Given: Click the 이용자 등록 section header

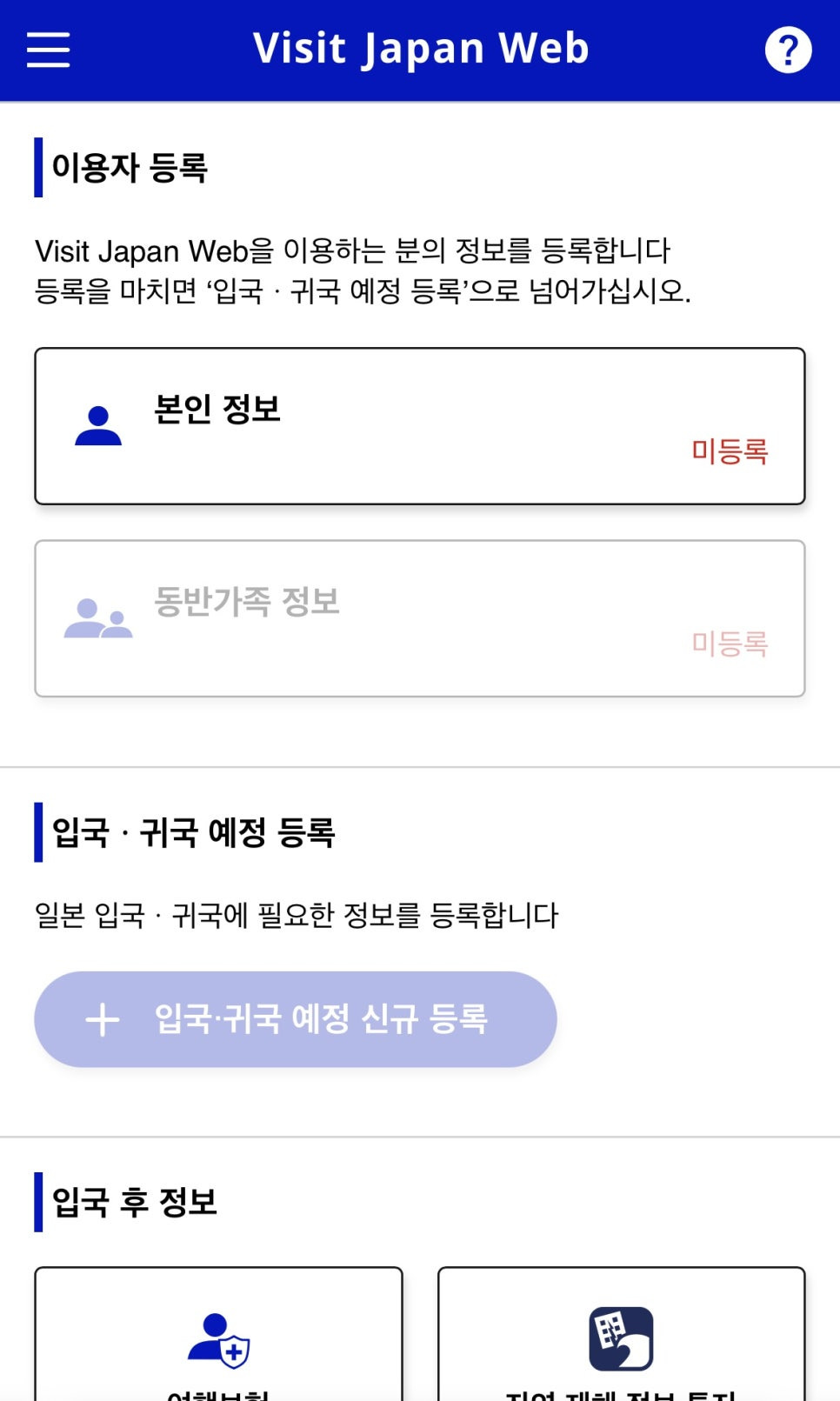Looking at the screenshot, I should tap(130, 167).
